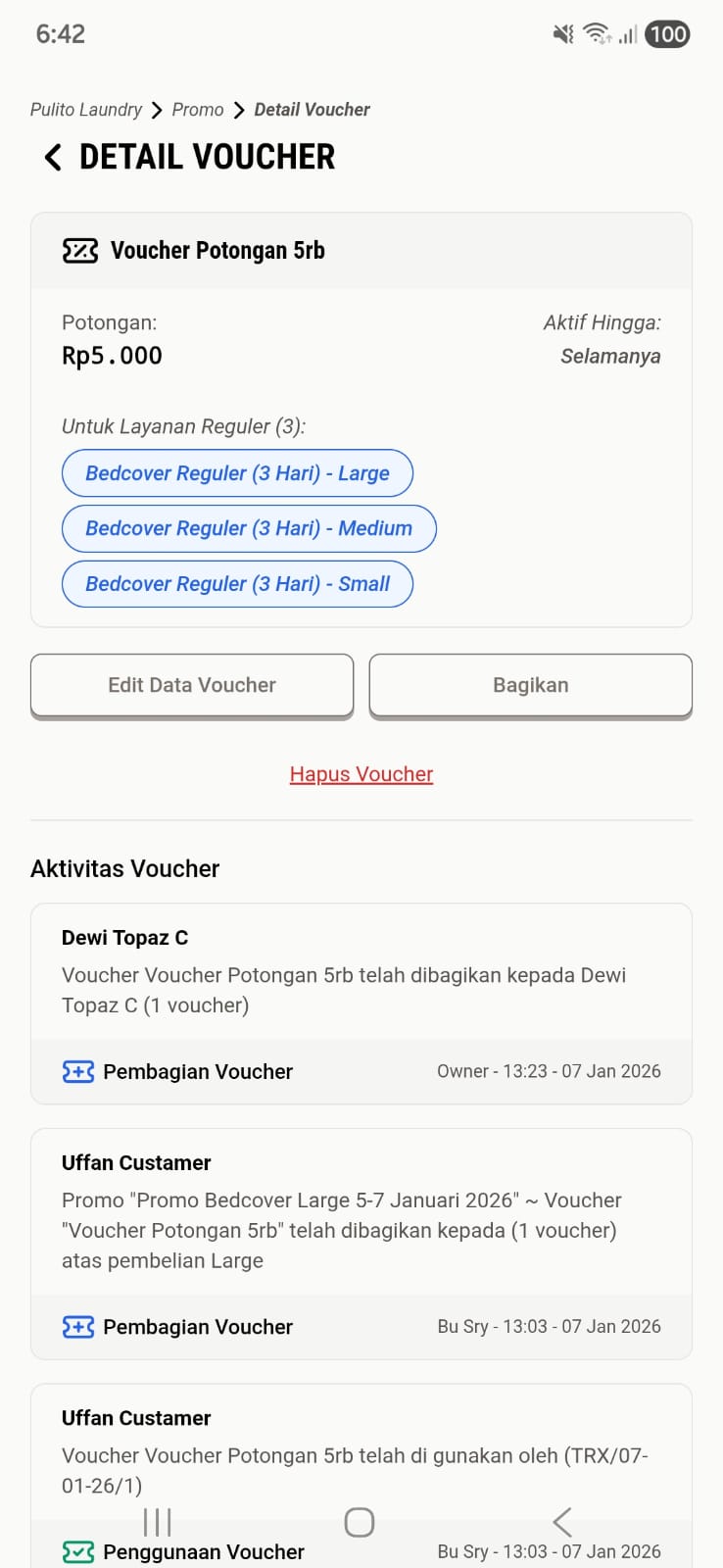Screen dimensions: 723x1568
Task: Tap the Wi-Fi icon in the status bar
Action: coord(597,32)
